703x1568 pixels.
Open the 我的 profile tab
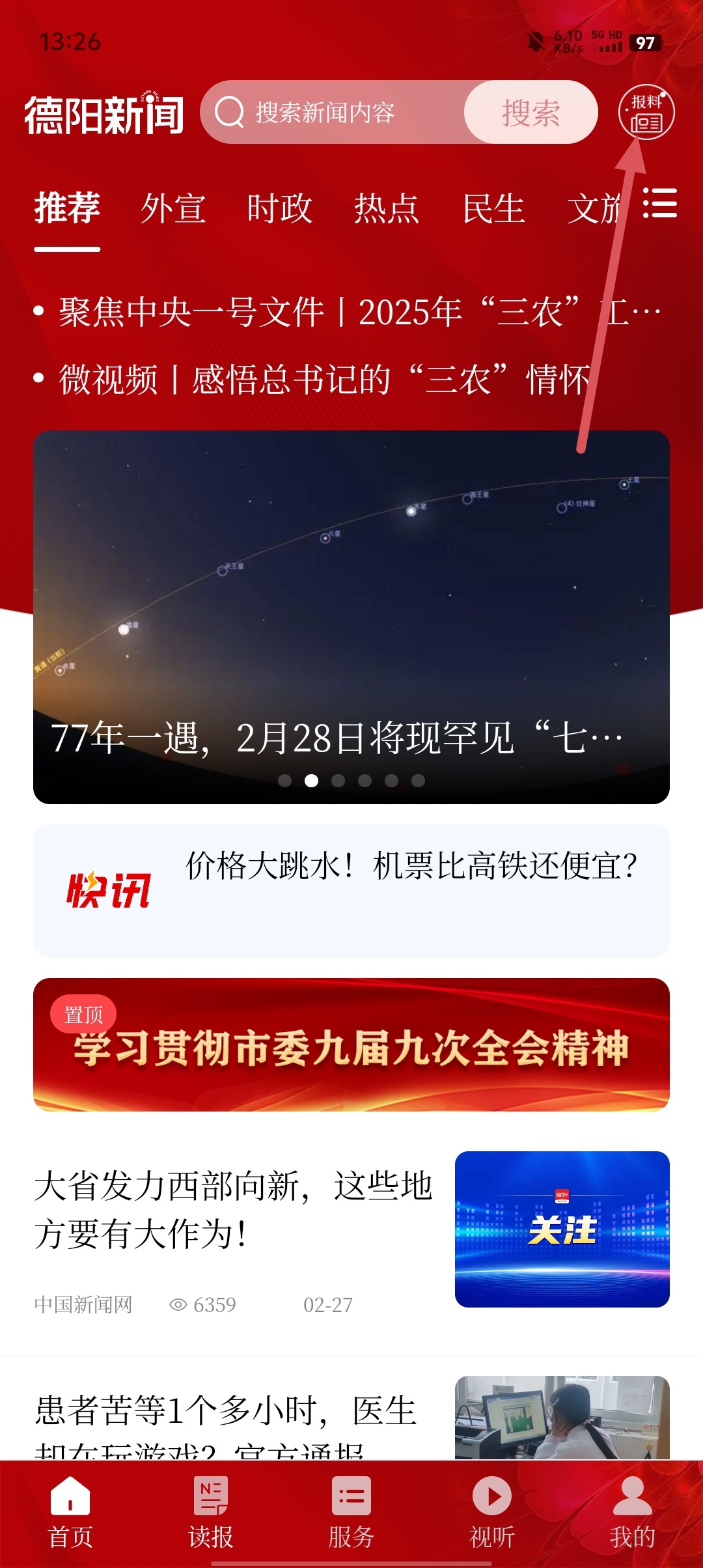(632, 1512)
